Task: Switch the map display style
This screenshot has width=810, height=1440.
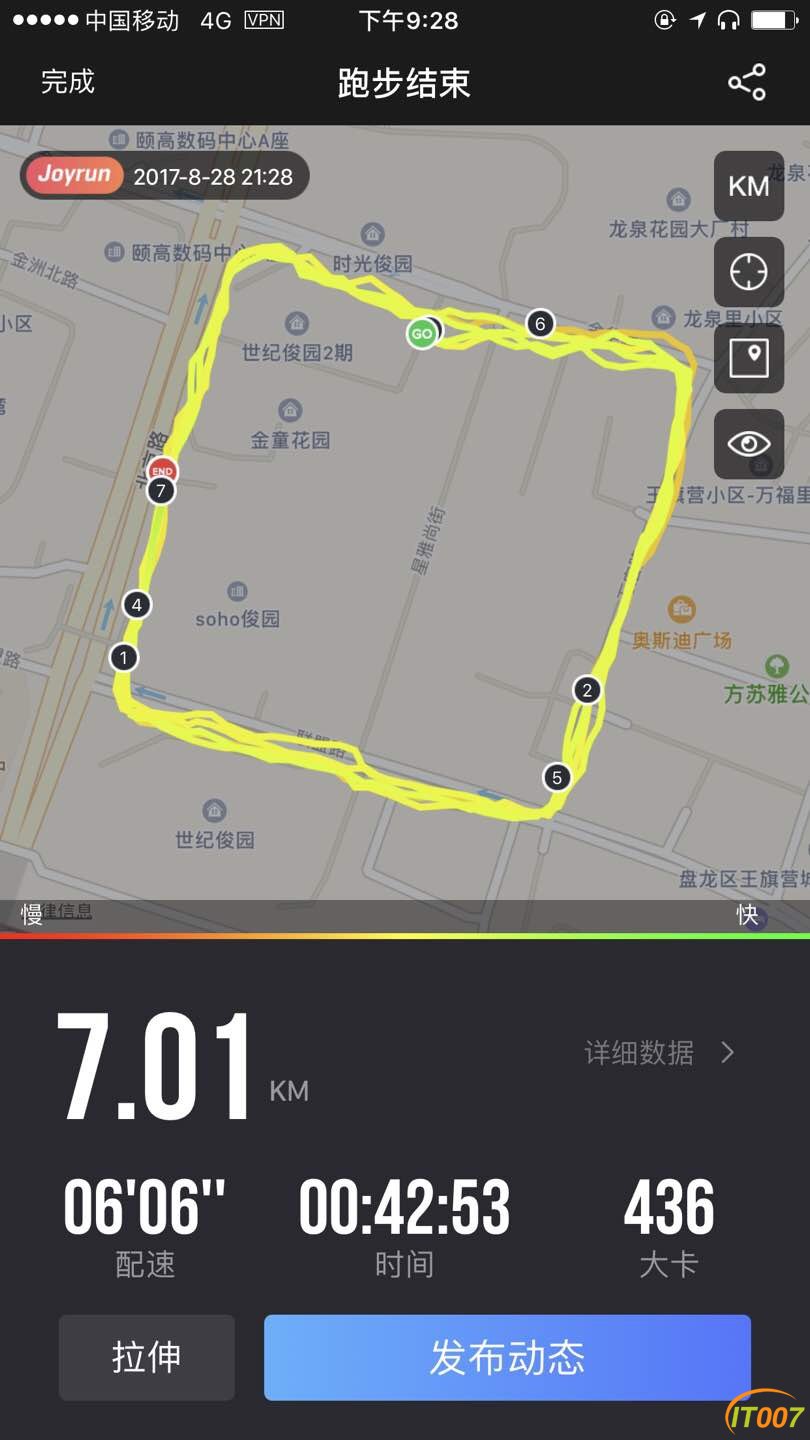Action: point(748,358)
